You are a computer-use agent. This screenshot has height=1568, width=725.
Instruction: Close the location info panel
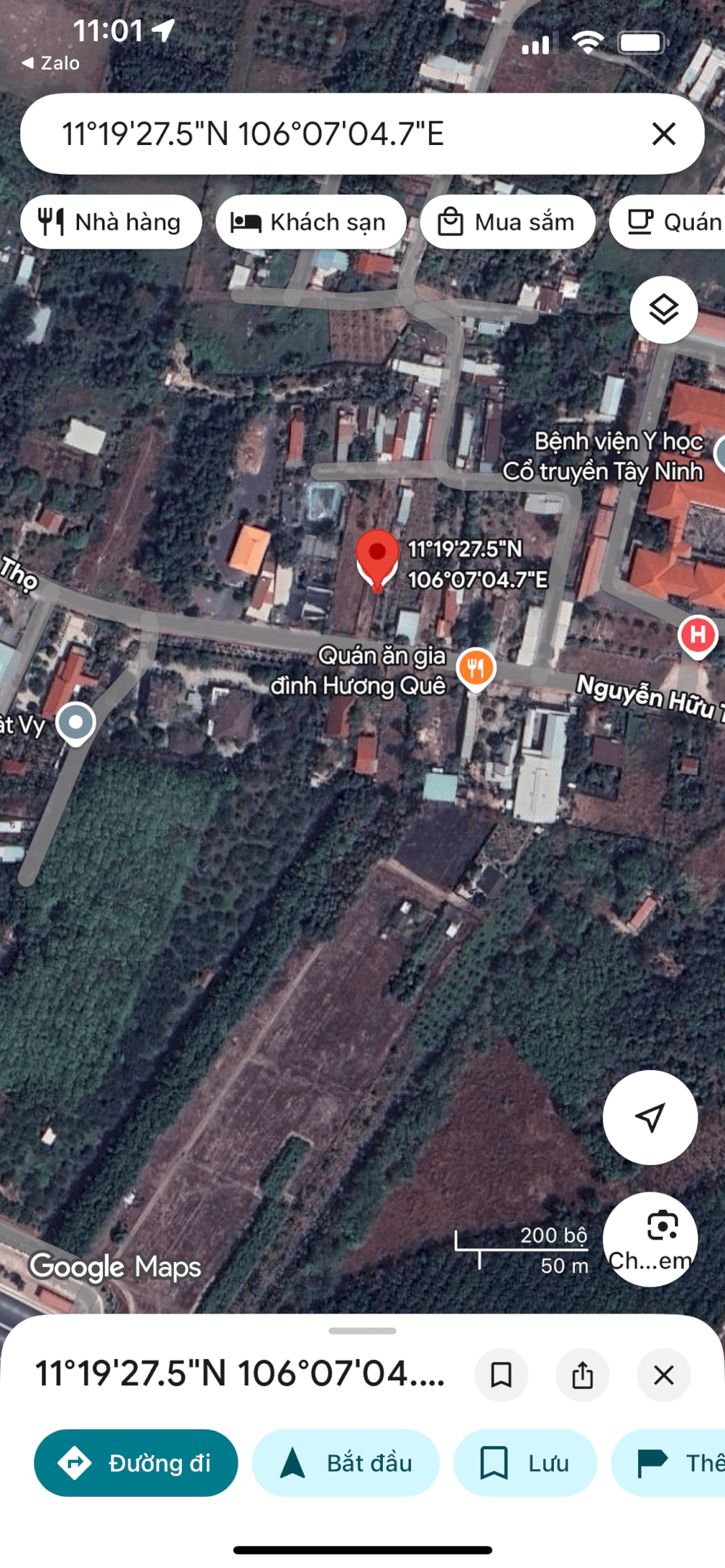click(x=663, y=1374)
